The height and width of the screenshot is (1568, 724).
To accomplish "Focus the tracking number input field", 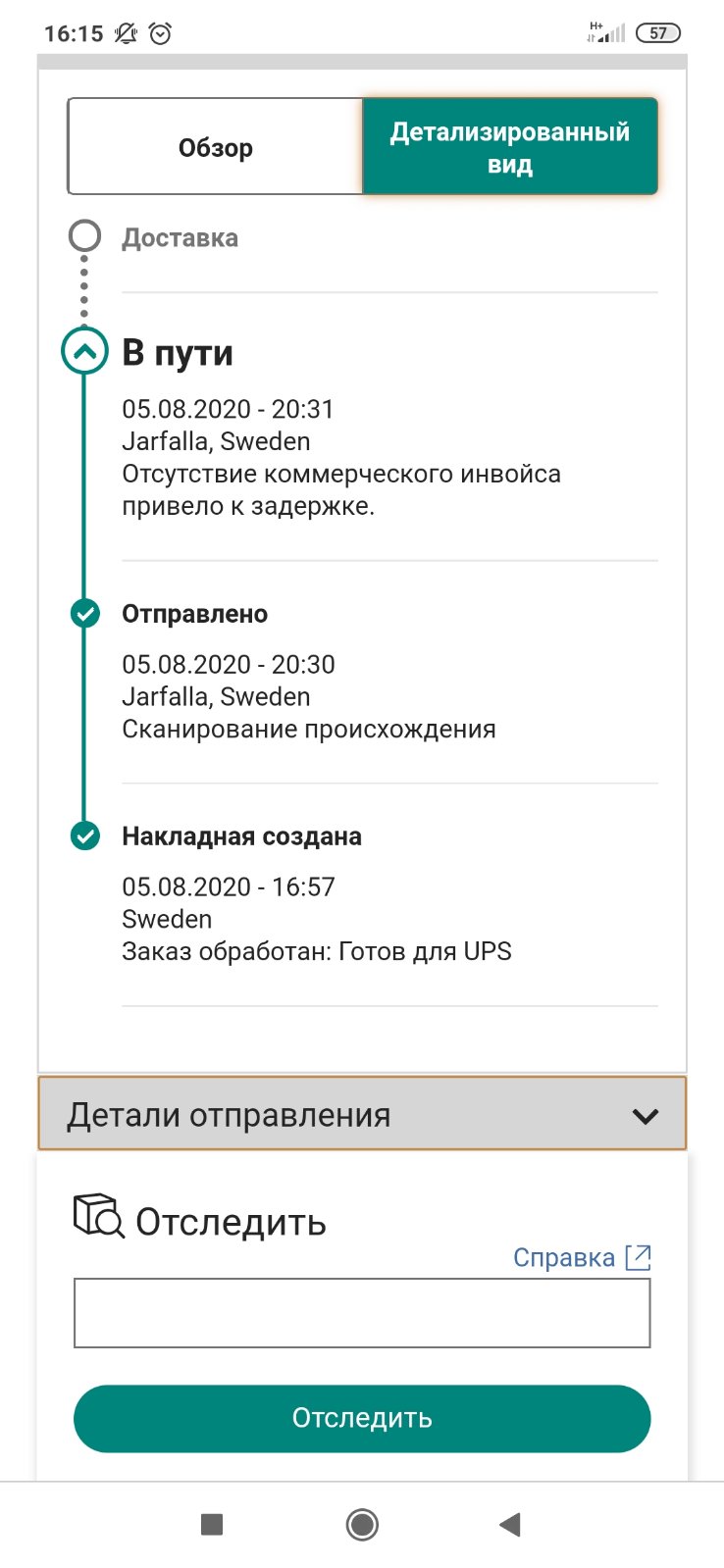I will pyautogui.click(x=362, y=1313).
